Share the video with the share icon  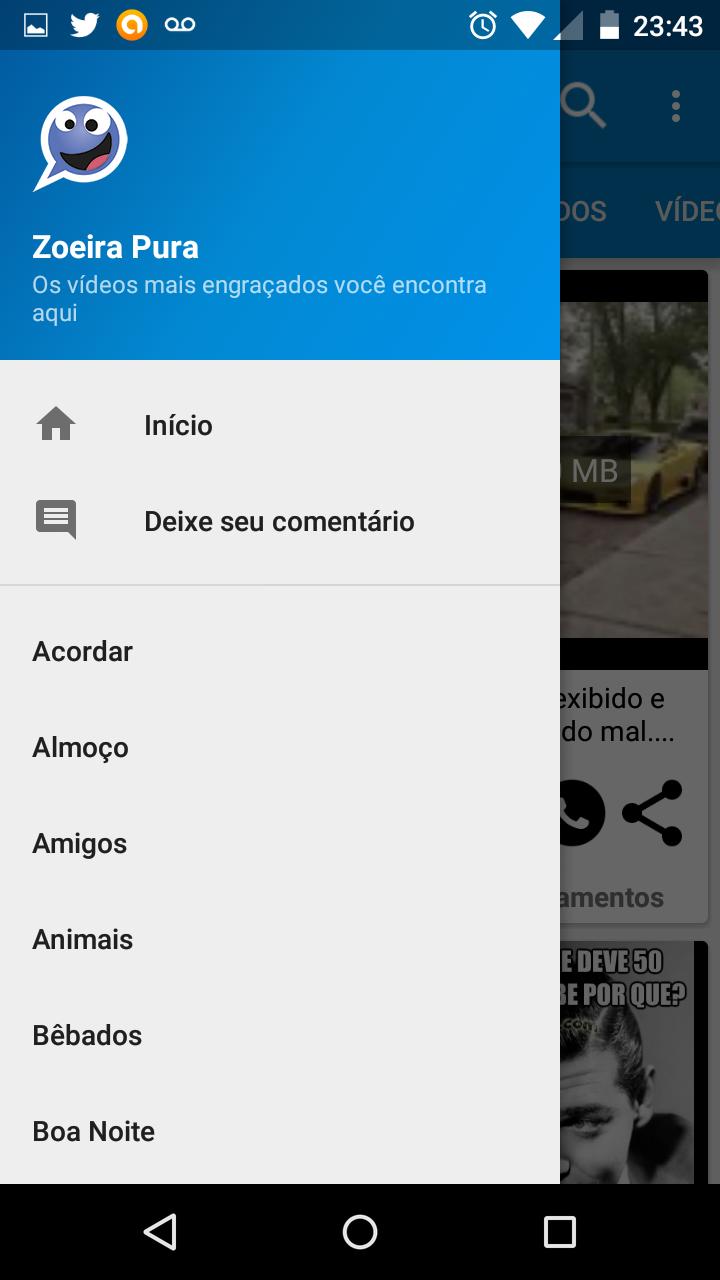652,813
